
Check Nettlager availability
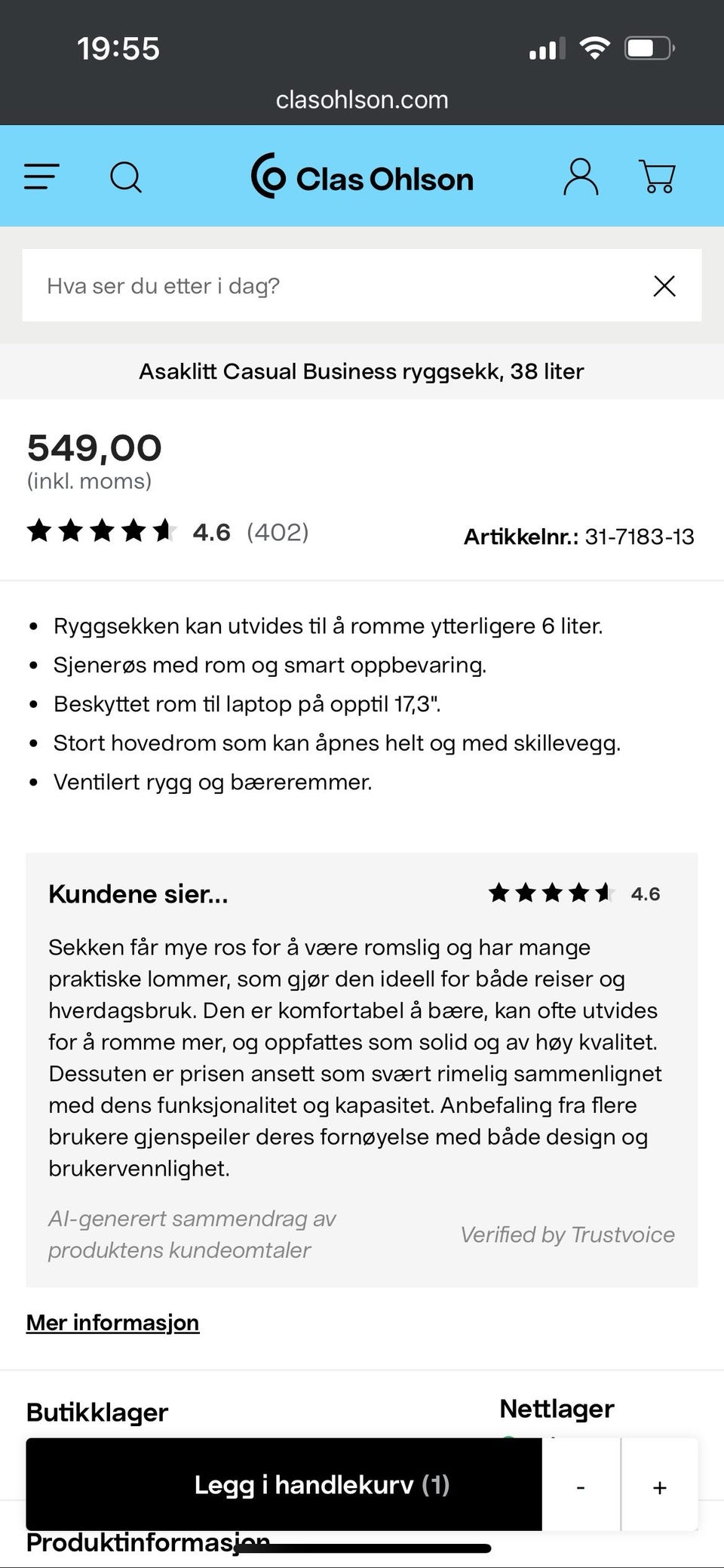point(556,1408)
